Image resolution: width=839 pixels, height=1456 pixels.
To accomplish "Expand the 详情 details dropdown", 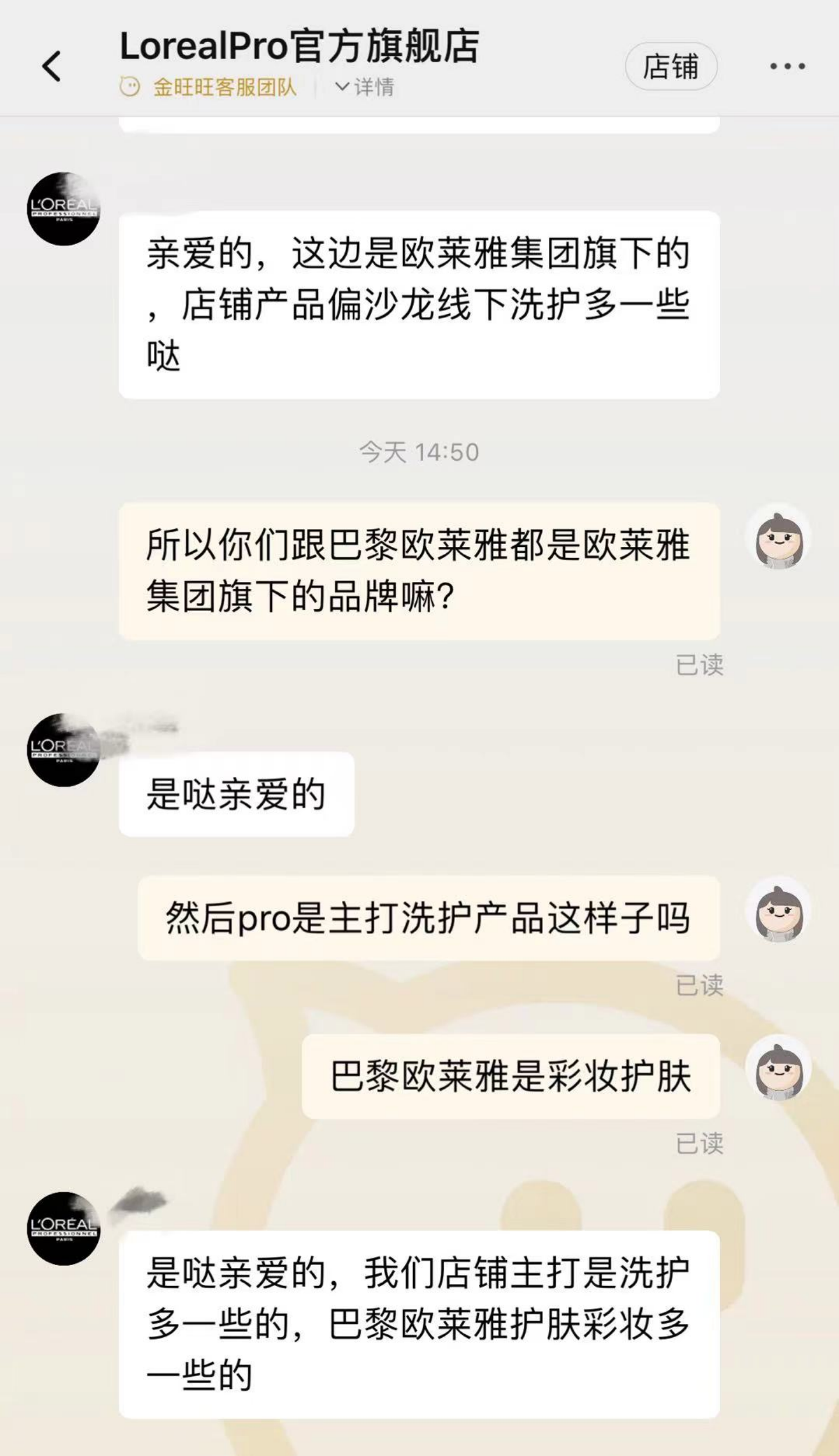I will point(365,87).
